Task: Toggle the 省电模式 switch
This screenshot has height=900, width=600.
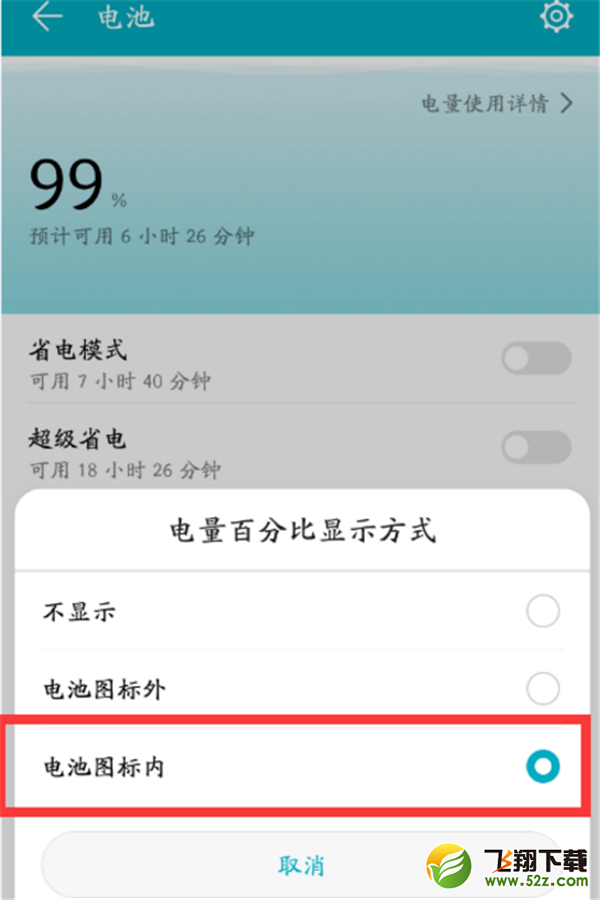Action: [537, 359]
